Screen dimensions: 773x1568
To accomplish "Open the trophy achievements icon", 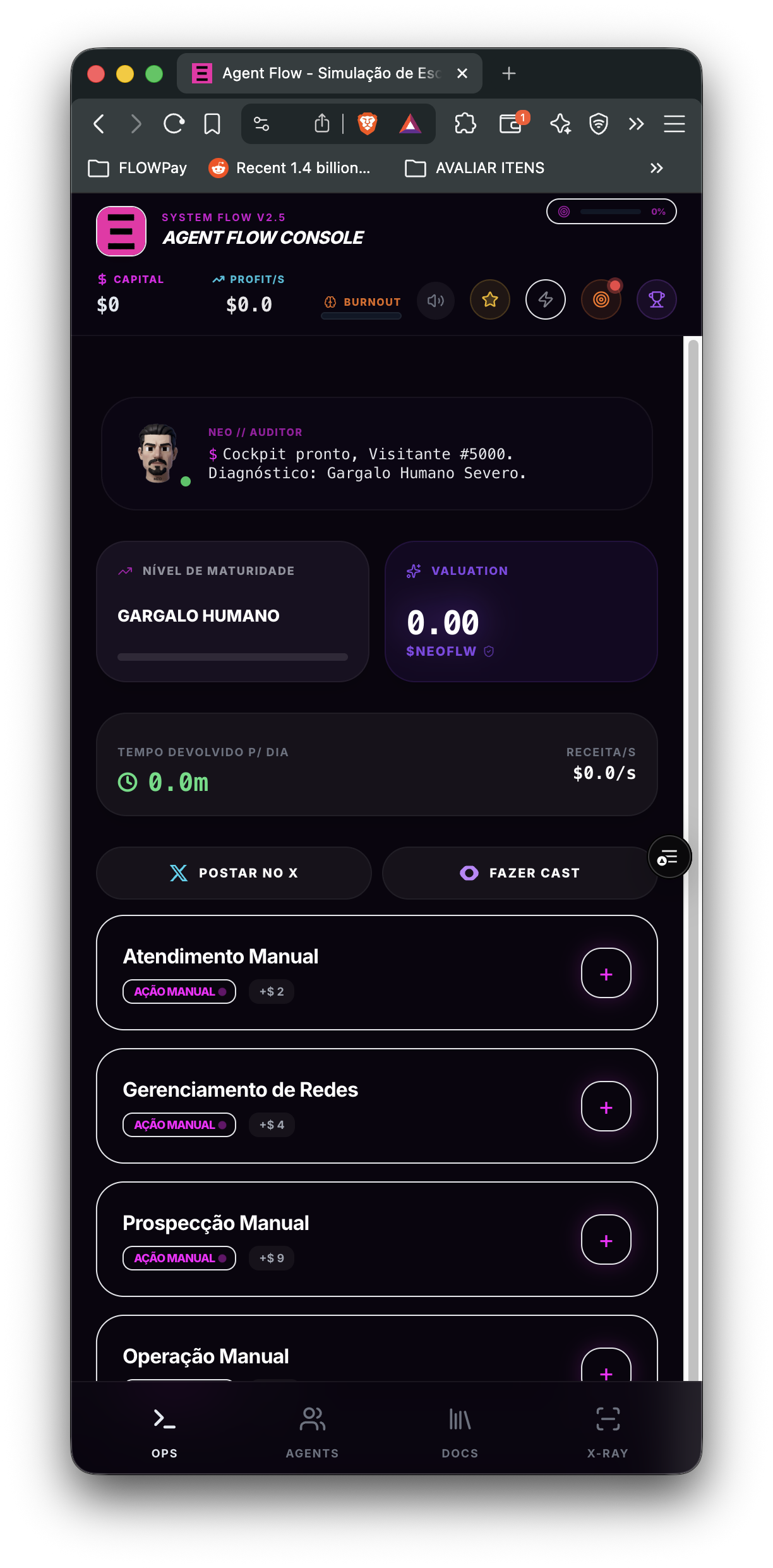I will (x=656, y=299).
